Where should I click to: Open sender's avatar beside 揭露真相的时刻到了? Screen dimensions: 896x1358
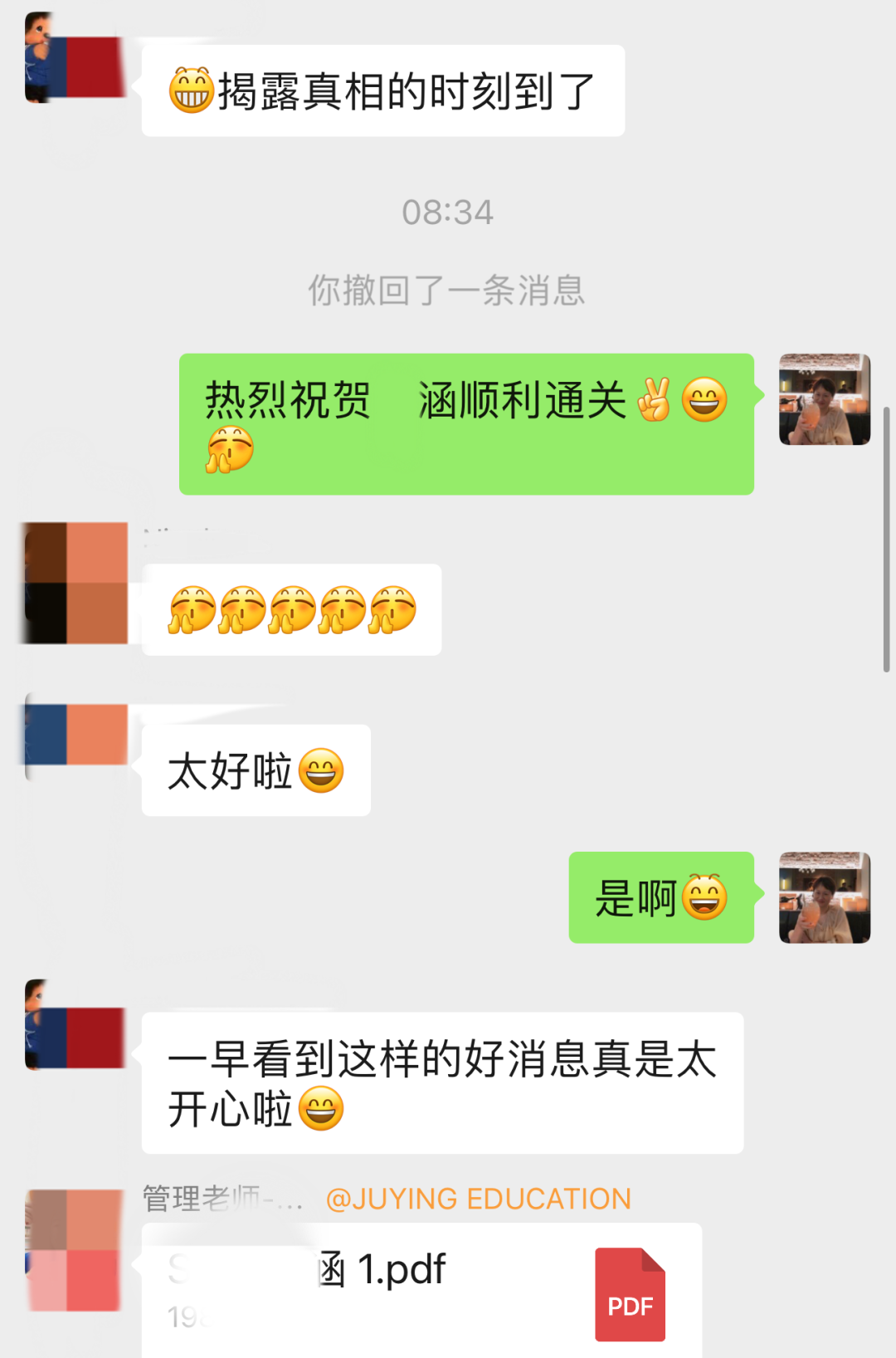(75, 60)
